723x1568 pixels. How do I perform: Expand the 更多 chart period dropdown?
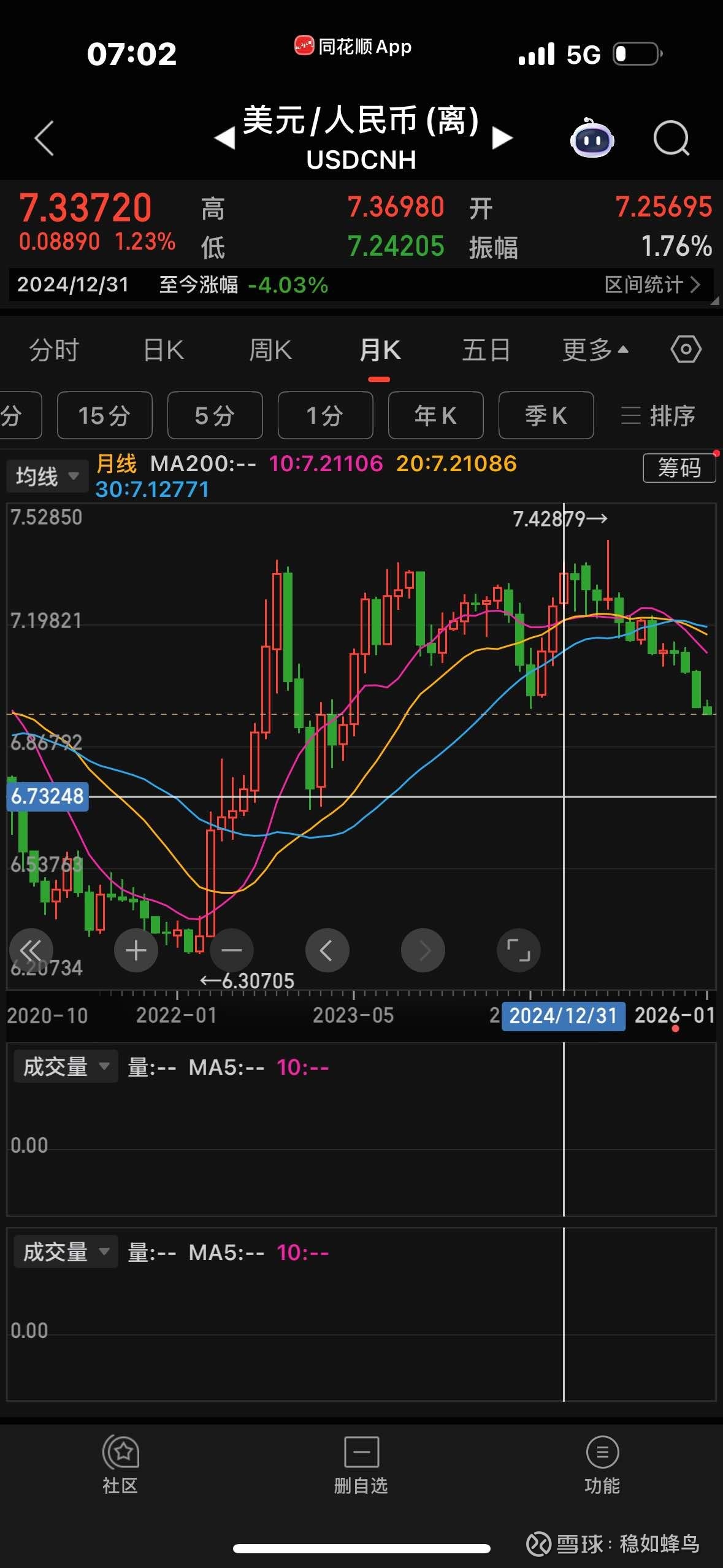tap(594, 349)
